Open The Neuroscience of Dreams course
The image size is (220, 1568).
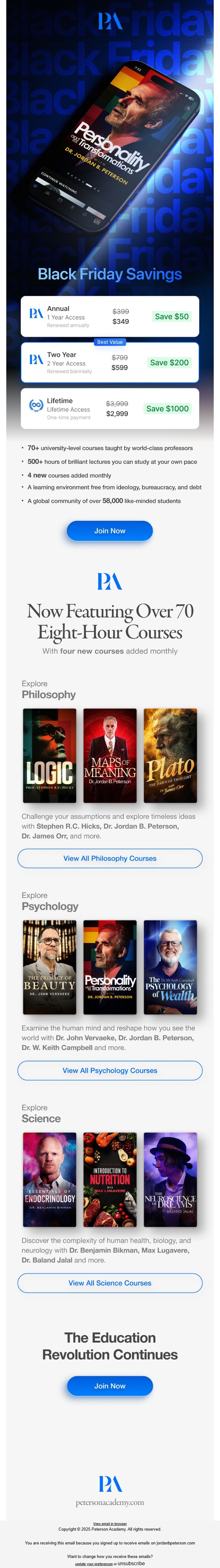[x=170, y=1179]
